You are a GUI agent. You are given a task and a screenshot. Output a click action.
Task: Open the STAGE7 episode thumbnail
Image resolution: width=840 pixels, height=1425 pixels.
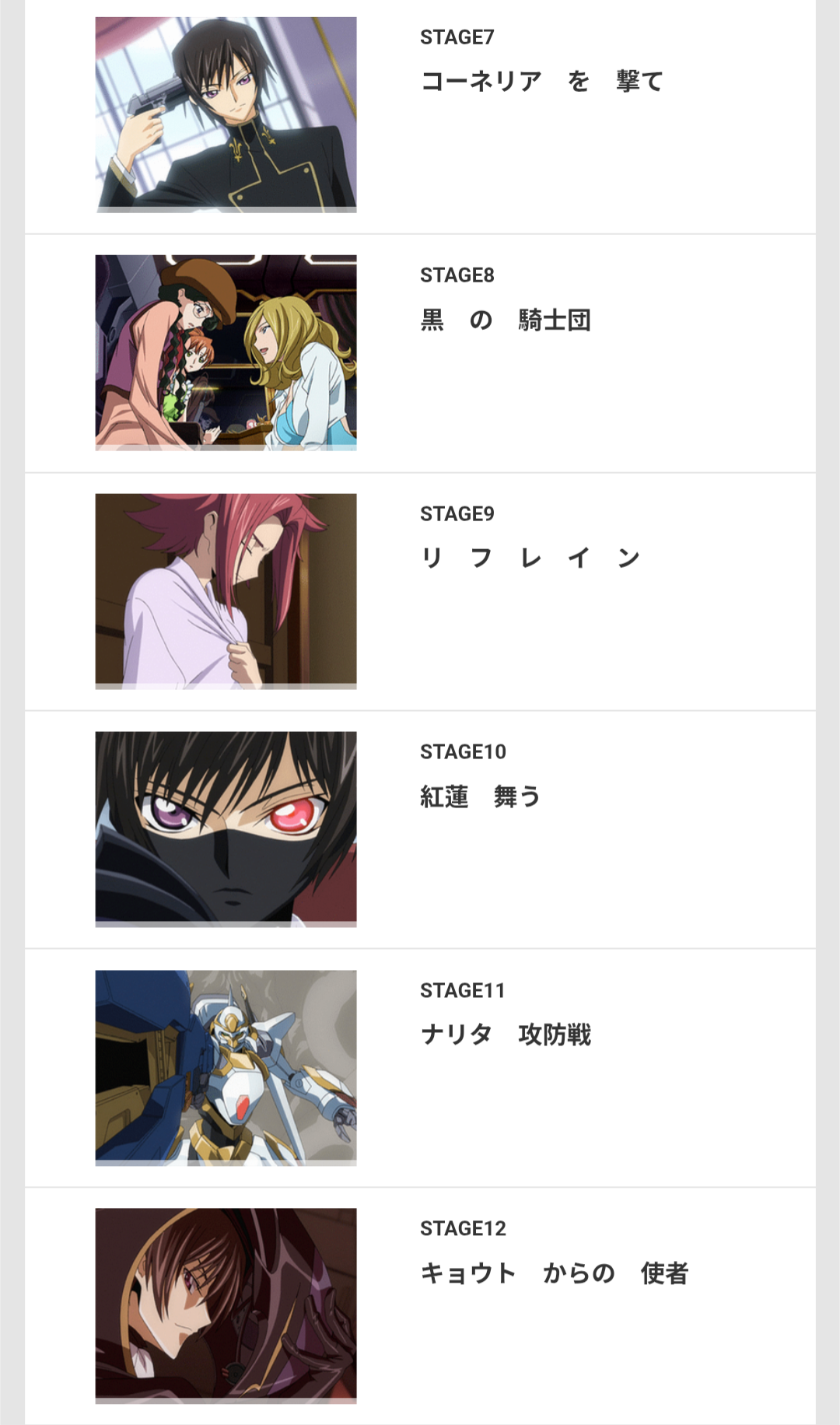(x=226, y=114)
